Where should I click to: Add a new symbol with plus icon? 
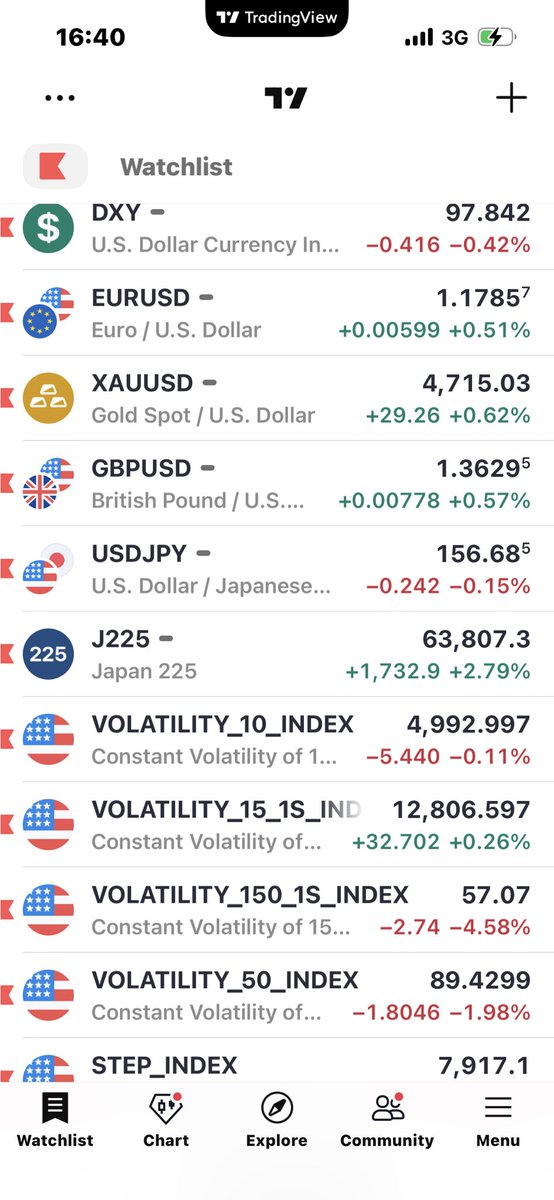[511, 98]
